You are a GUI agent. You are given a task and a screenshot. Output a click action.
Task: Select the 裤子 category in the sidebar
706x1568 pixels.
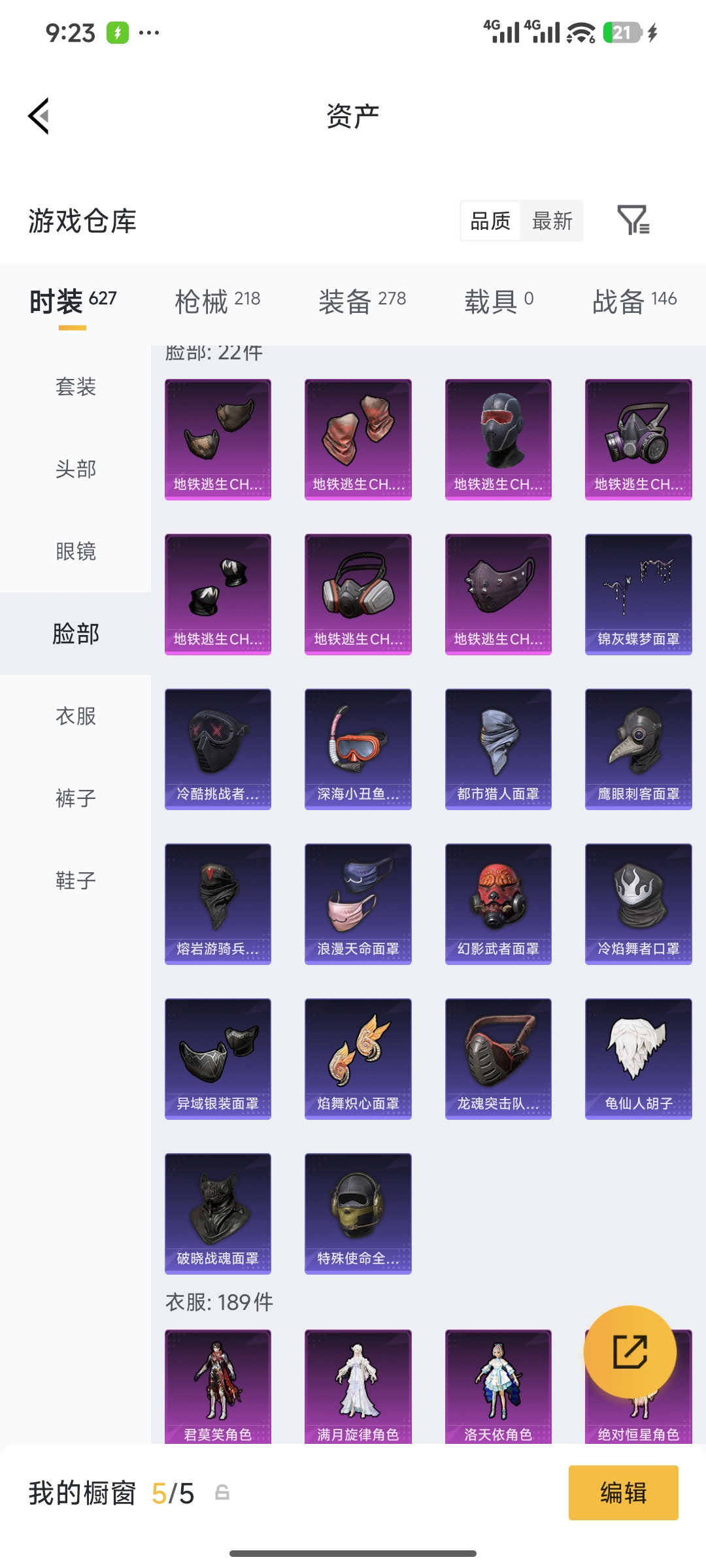(76, 798)
